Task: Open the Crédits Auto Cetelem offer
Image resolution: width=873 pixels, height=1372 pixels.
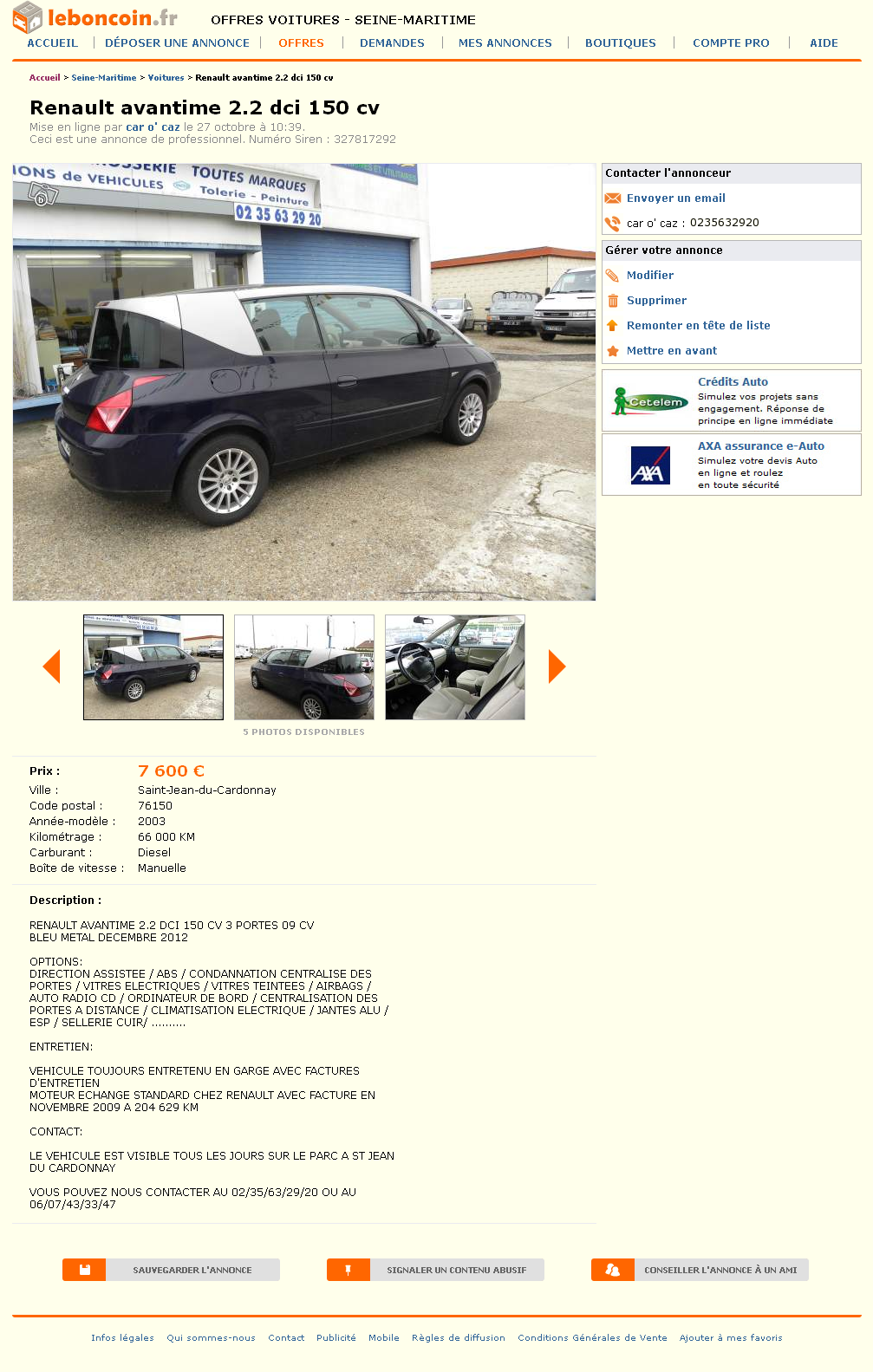Action: (x=733, y=382)
